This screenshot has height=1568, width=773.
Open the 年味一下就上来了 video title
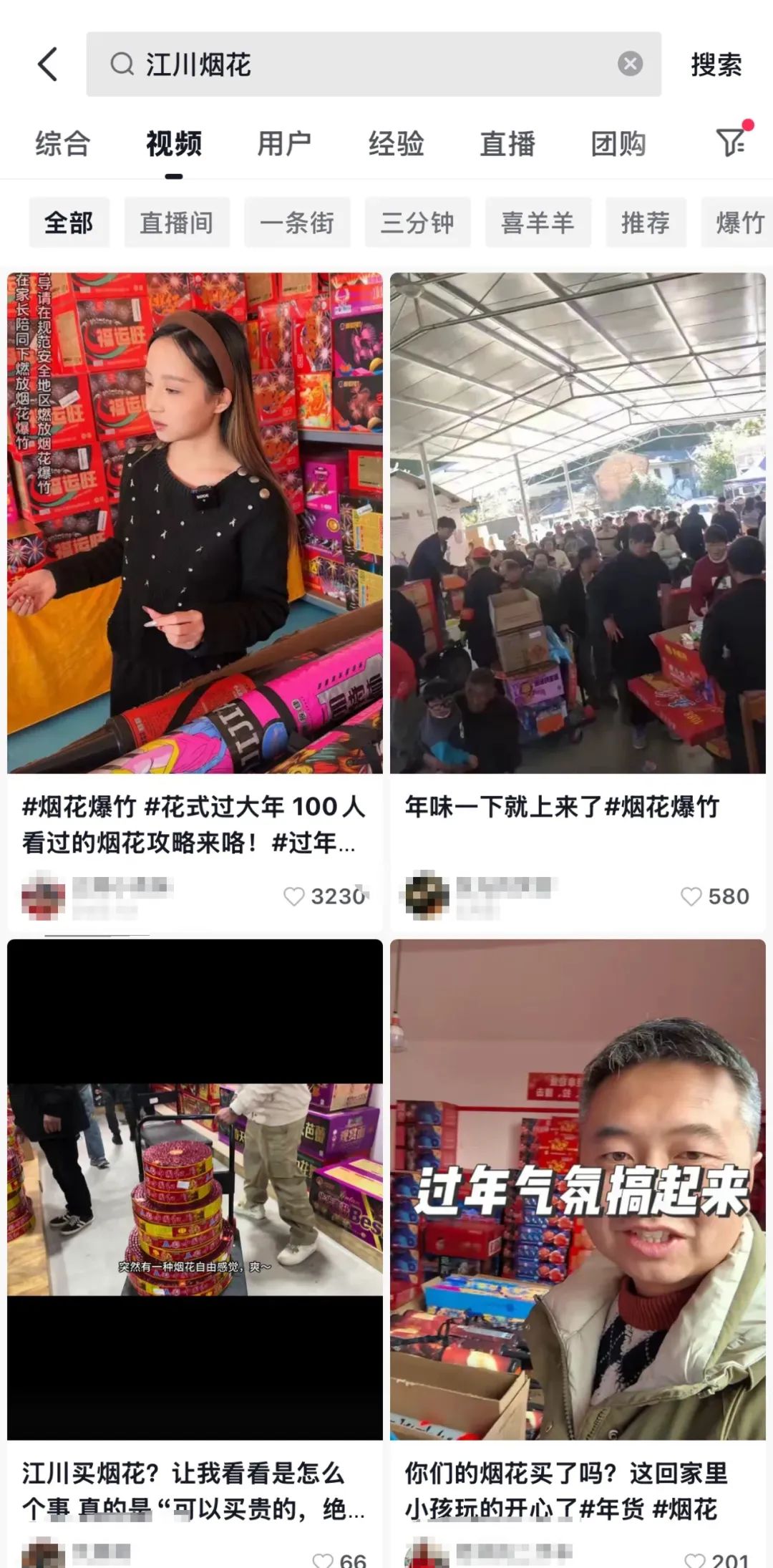click(x=560, y=808)
